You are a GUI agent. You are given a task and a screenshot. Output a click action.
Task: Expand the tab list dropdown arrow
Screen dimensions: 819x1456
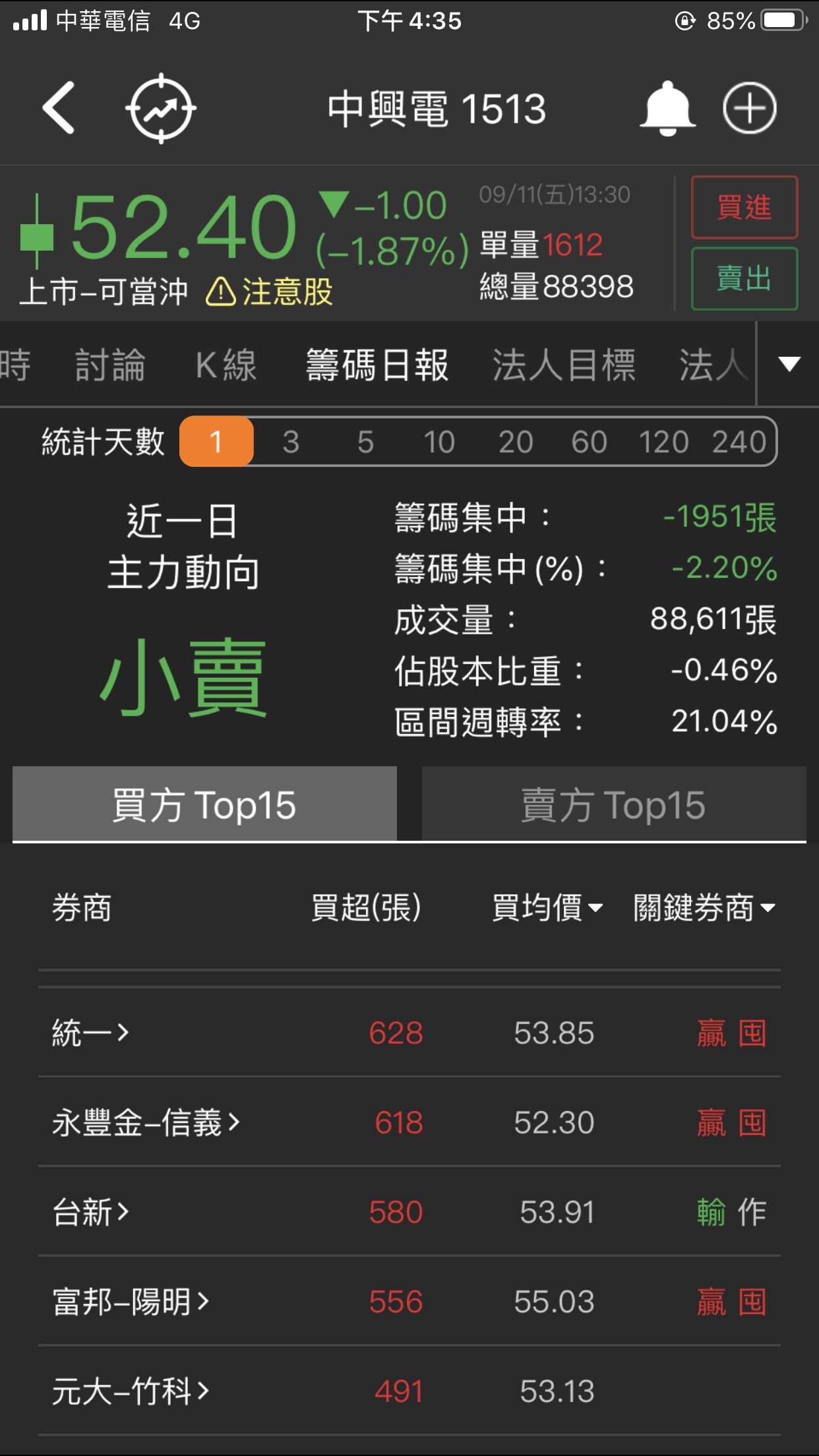789,364
